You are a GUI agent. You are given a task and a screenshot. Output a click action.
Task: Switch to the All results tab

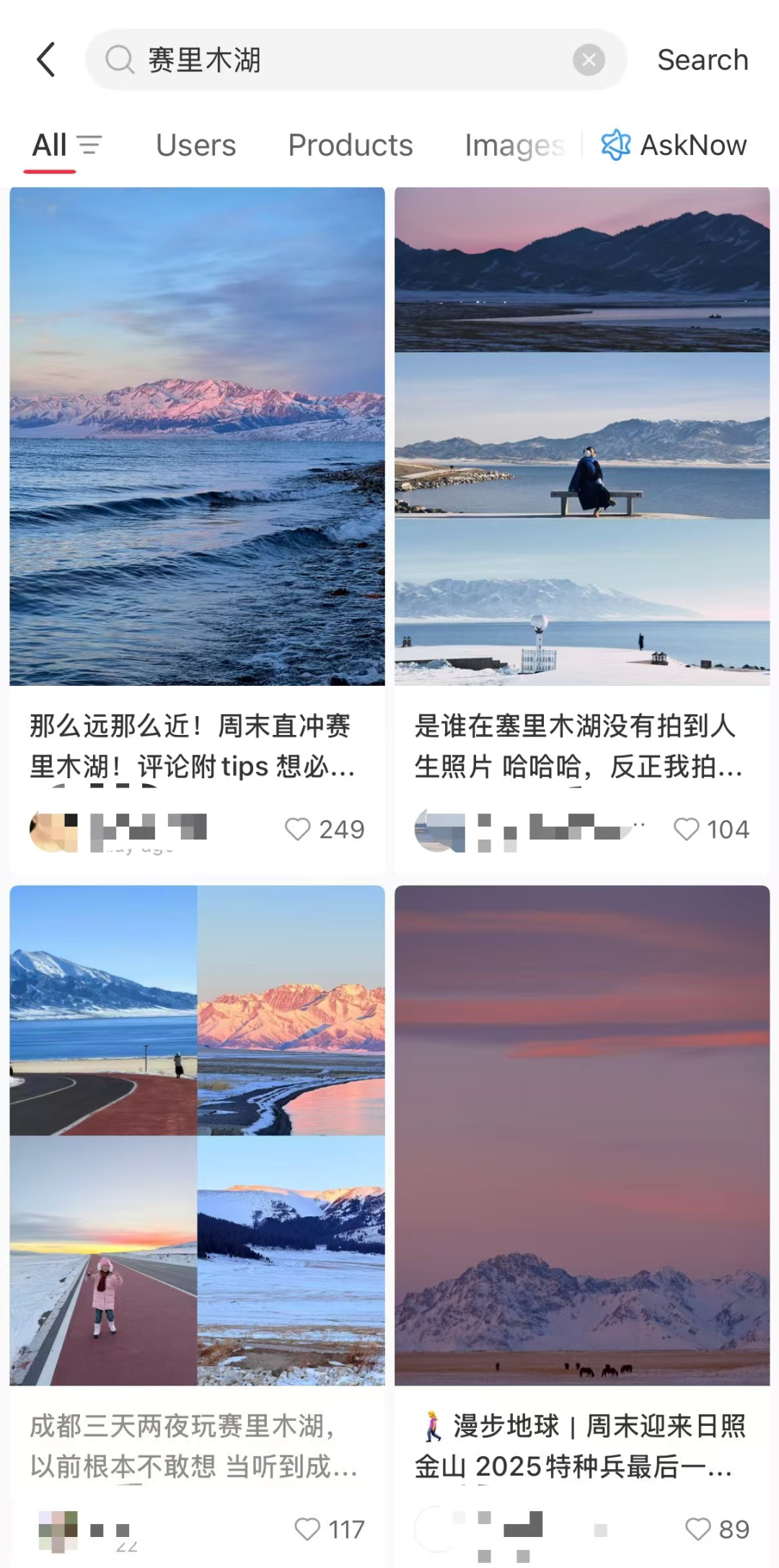[x=49, y=144]
